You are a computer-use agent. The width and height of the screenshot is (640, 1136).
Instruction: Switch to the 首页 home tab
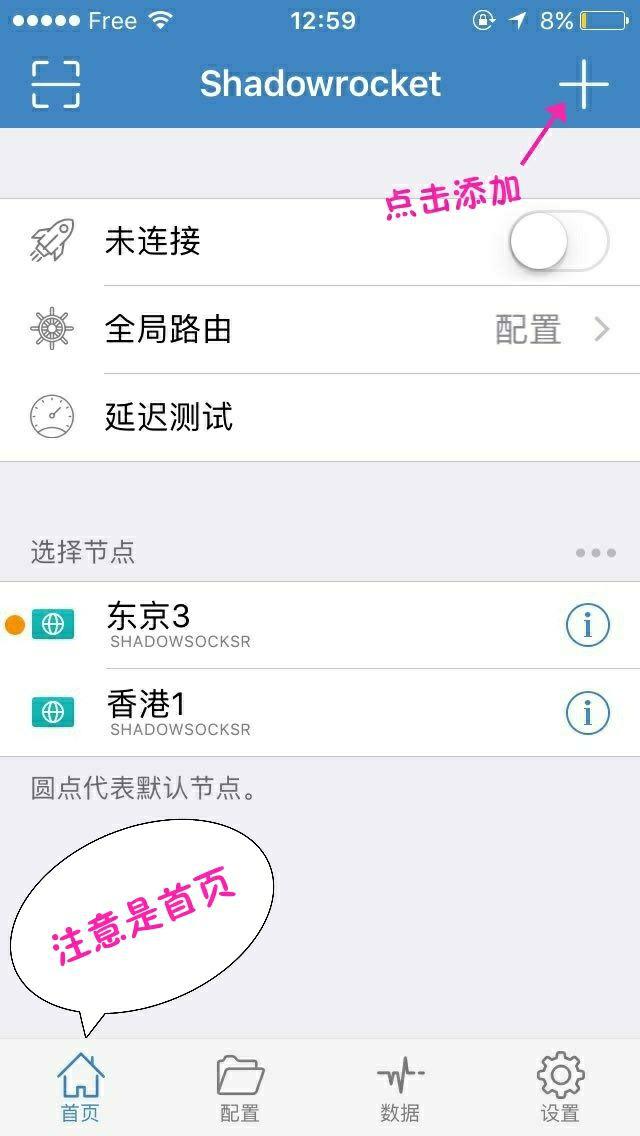pyautogui.click(x=80, y=1088)
